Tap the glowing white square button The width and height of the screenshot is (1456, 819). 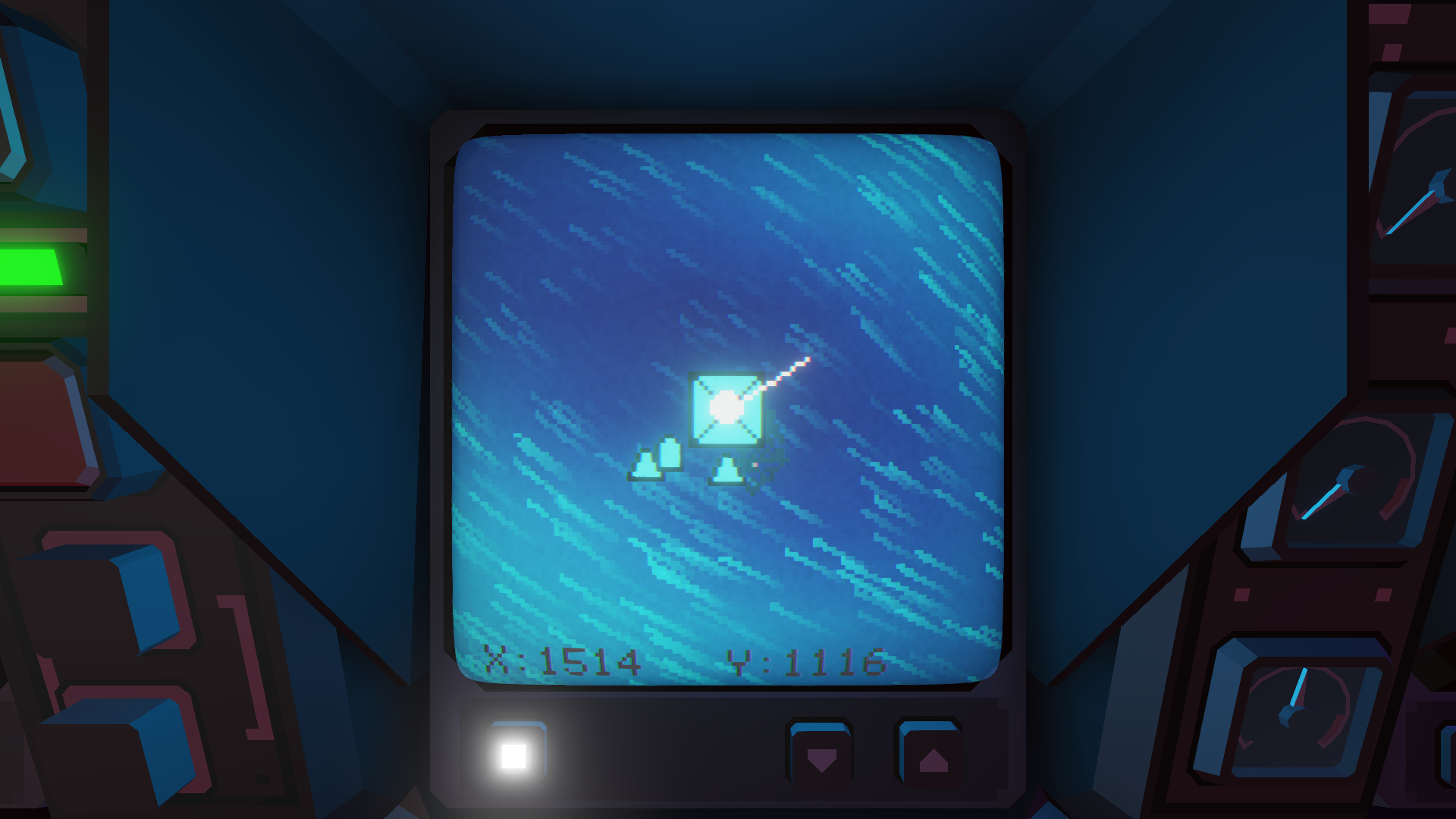click(514, 755)
